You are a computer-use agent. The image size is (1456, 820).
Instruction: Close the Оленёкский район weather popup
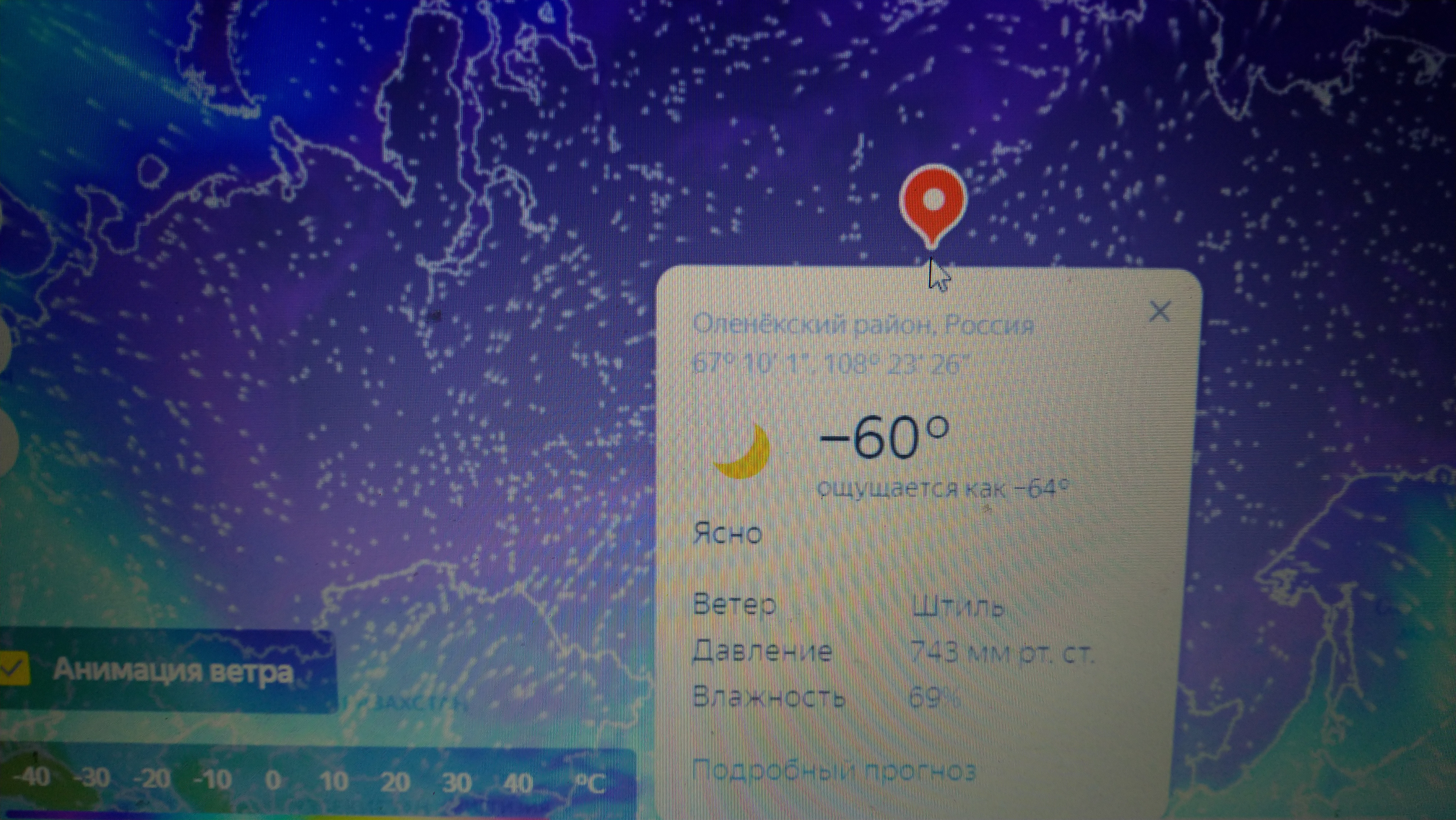(1160, 312)
